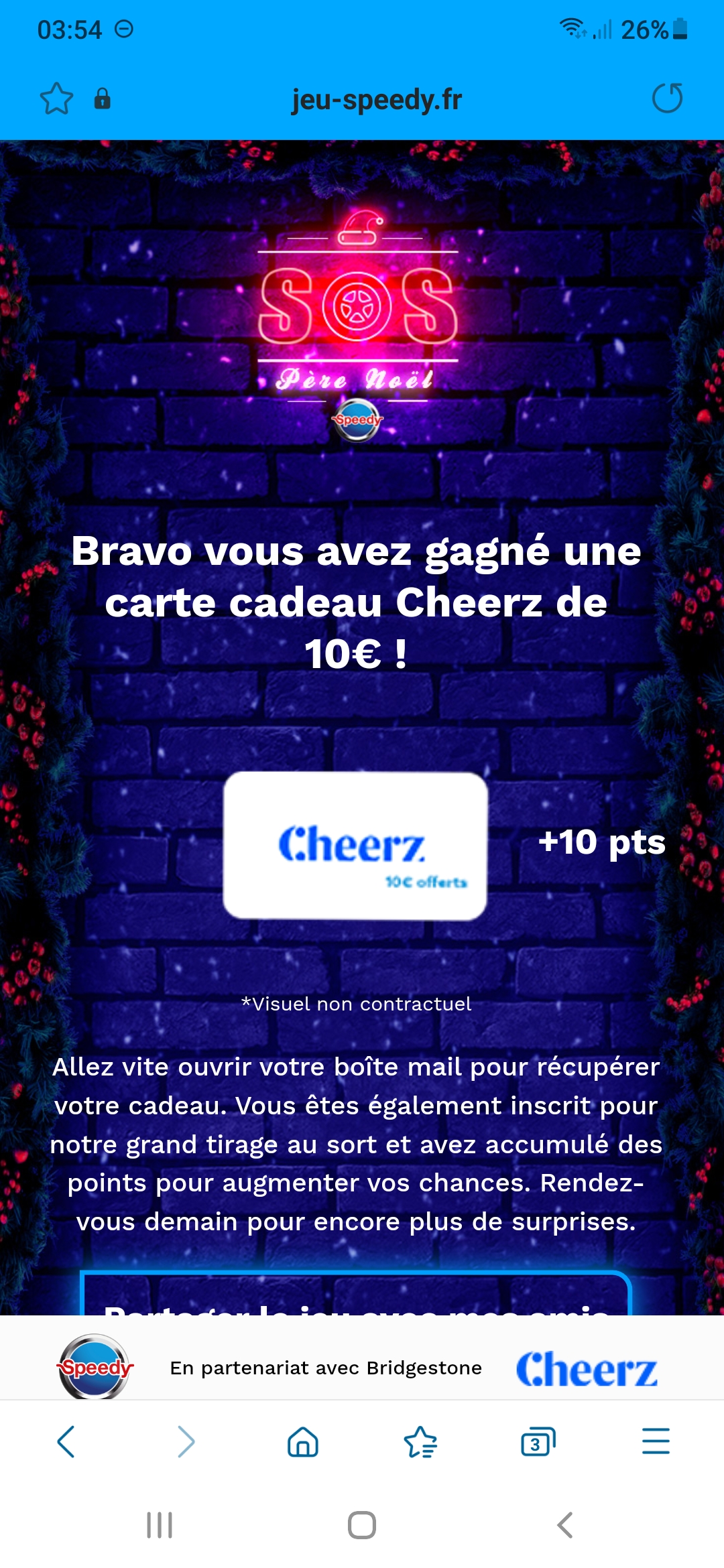Image resolution: width=724 pixels, height=1568 pixels.
Task: Reload the current page
Action: pyautogui.click(x=667, y=99)
